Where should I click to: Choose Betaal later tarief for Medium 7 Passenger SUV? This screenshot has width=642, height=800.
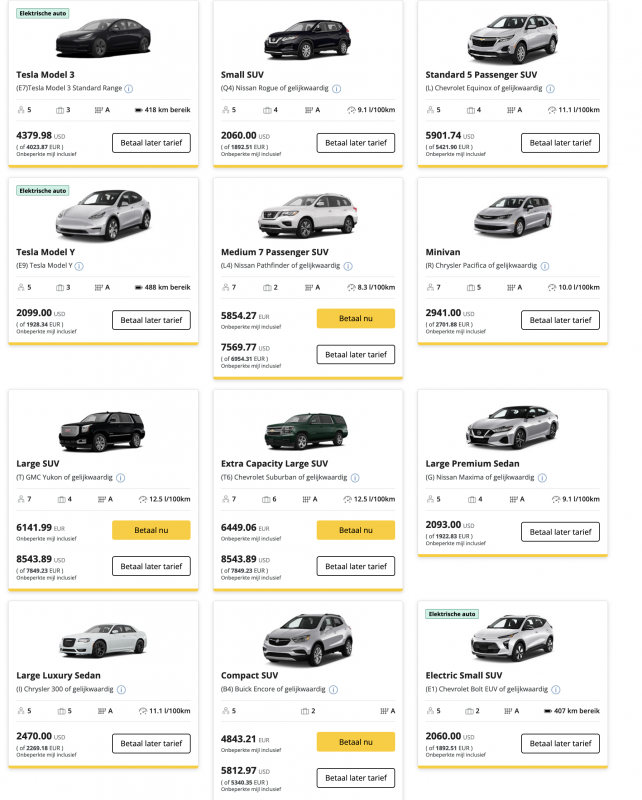(x=355, y=354)
